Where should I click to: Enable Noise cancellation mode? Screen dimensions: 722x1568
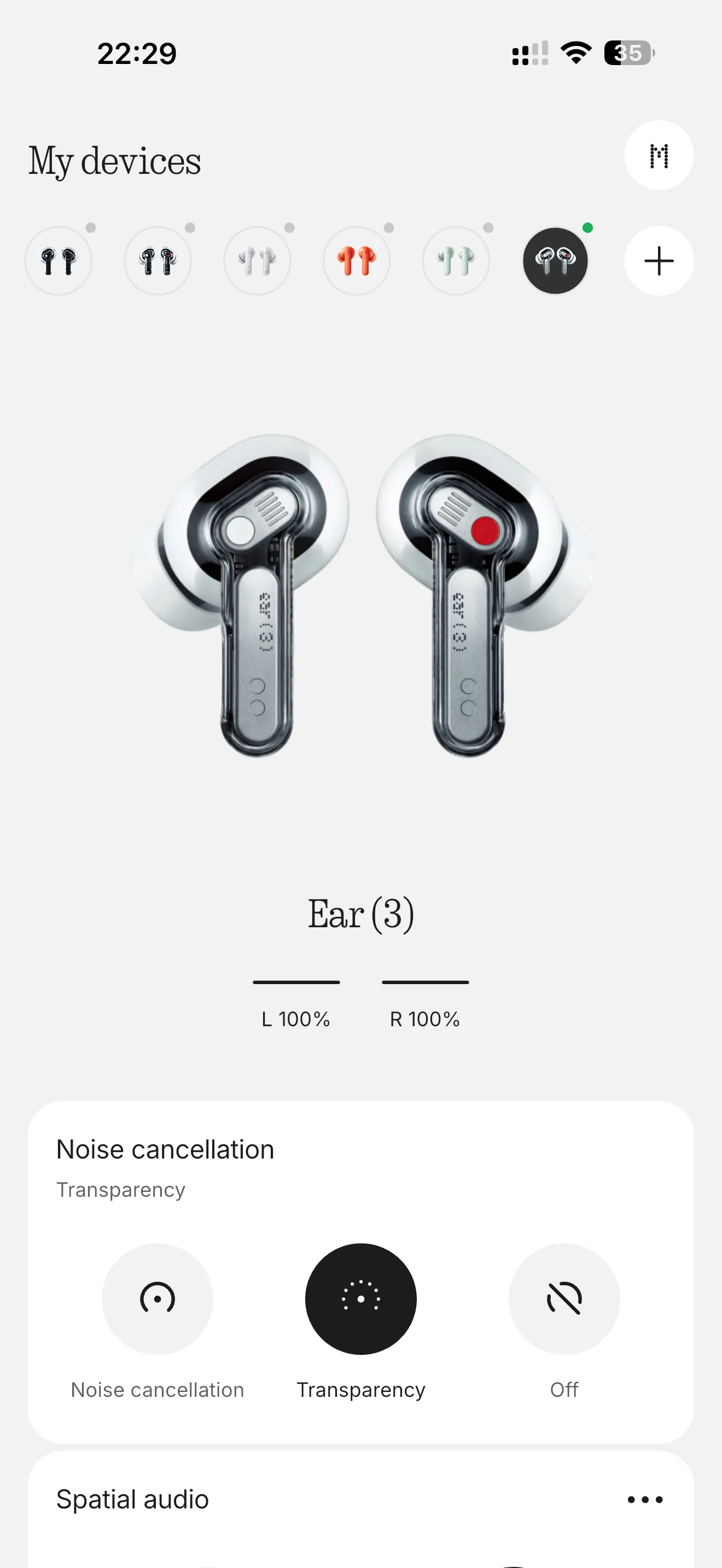[x=158, y=1299]
